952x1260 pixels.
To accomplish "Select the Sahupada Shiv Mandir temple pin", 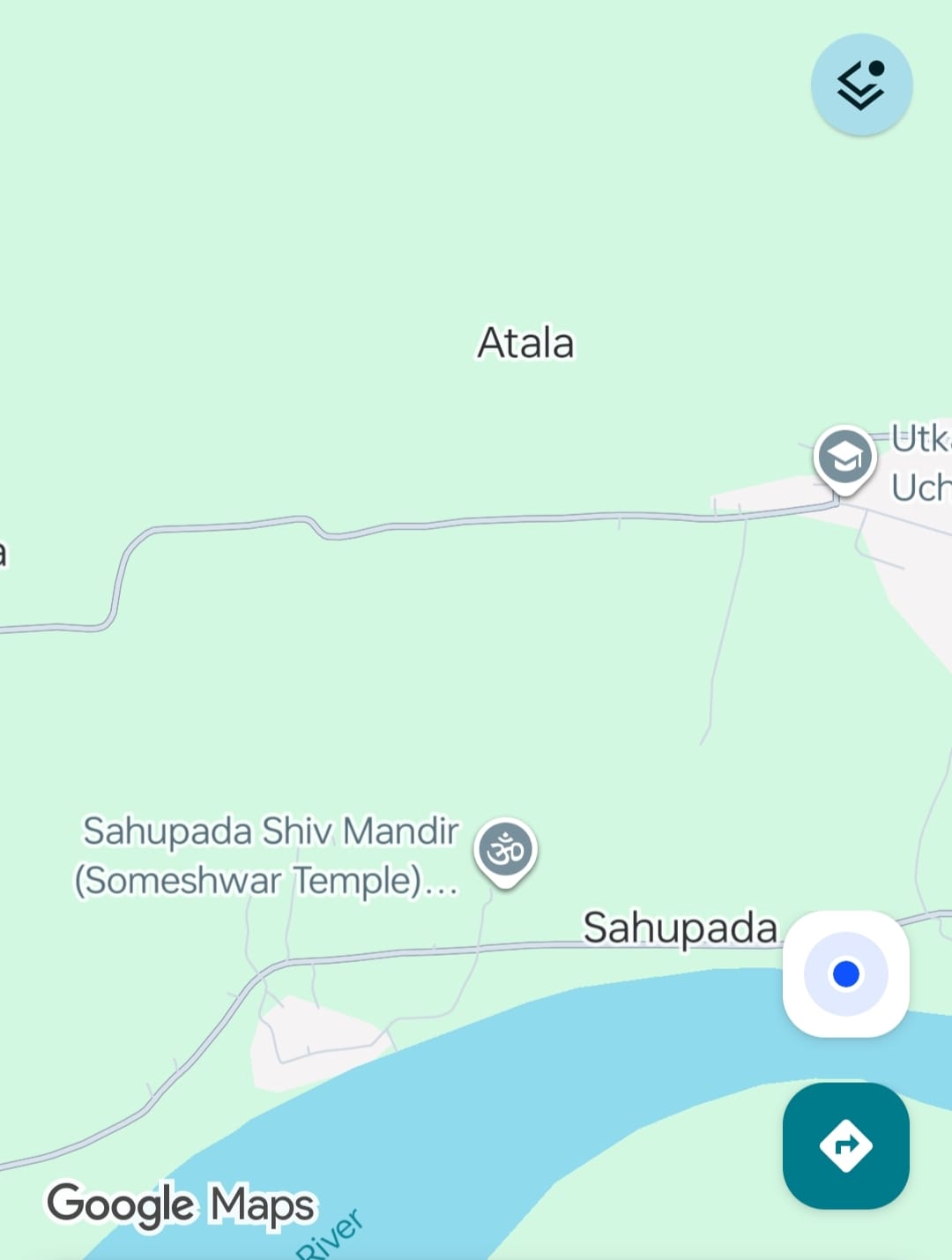I will tap(506, 851).
